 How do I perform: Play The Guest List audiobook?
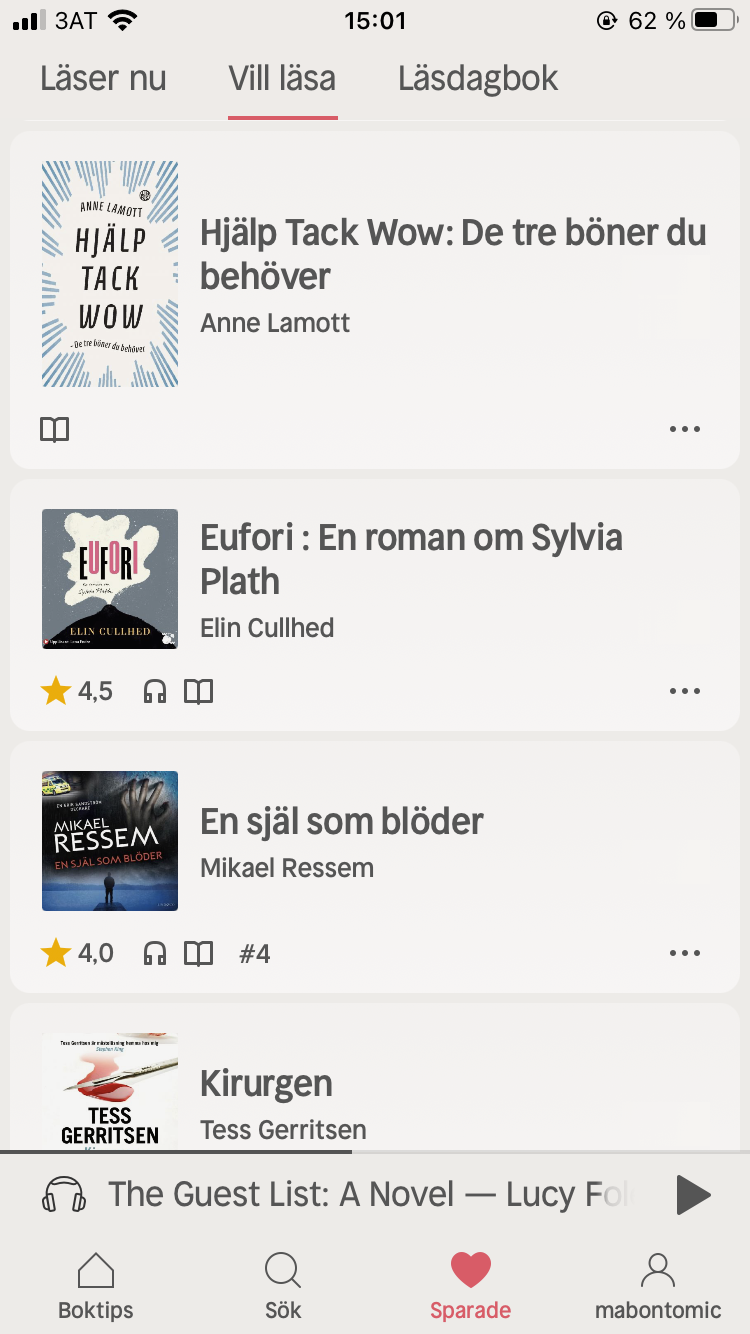[692, 1195]
